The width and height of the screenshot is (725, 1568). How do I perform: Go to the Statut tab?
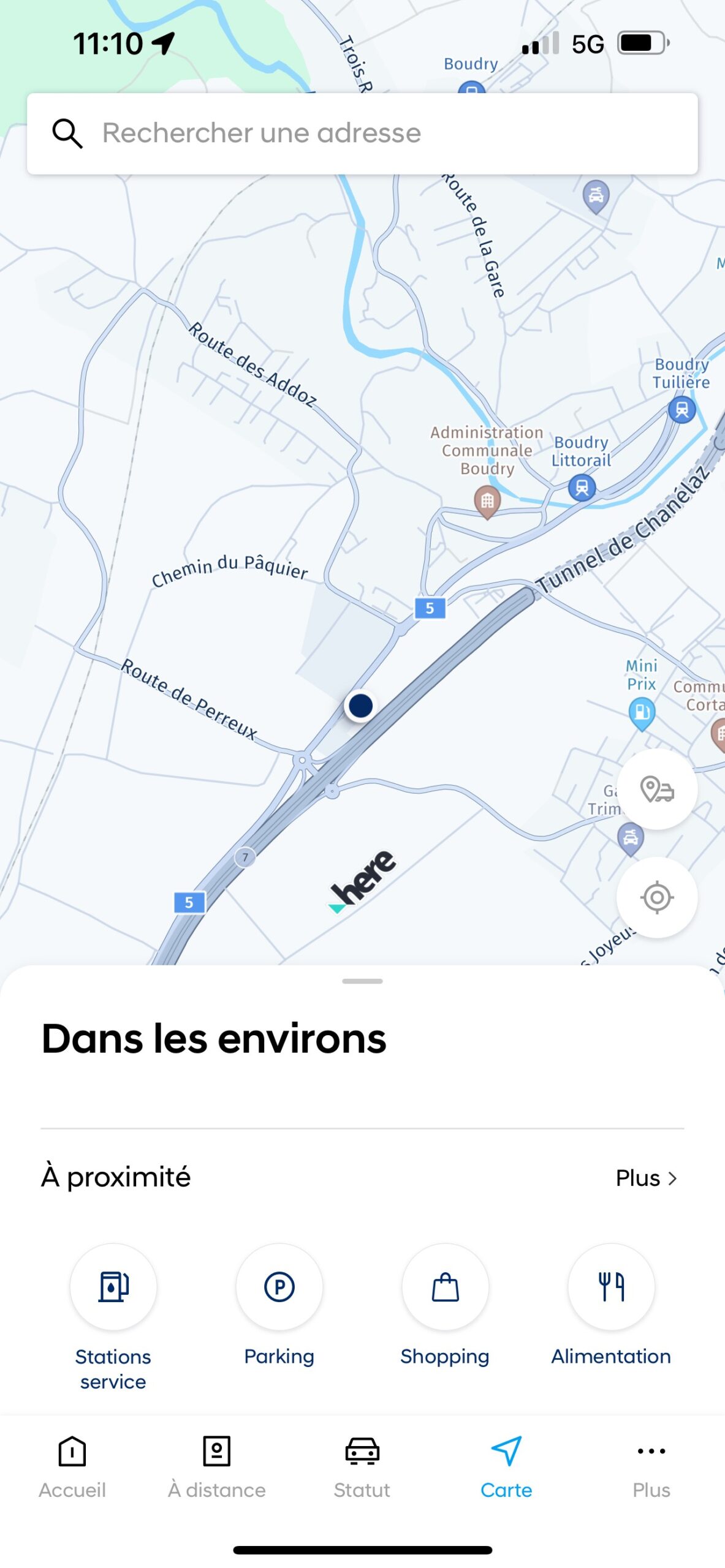[x=362, y=1466]
